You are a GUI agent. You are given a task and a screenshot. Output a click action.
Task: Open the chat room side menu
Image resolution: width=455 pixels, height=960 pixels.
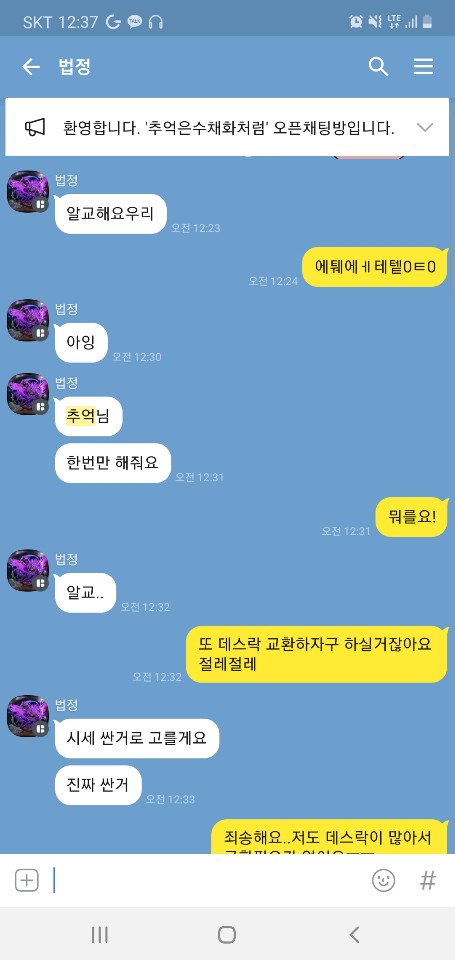[423, 66]
